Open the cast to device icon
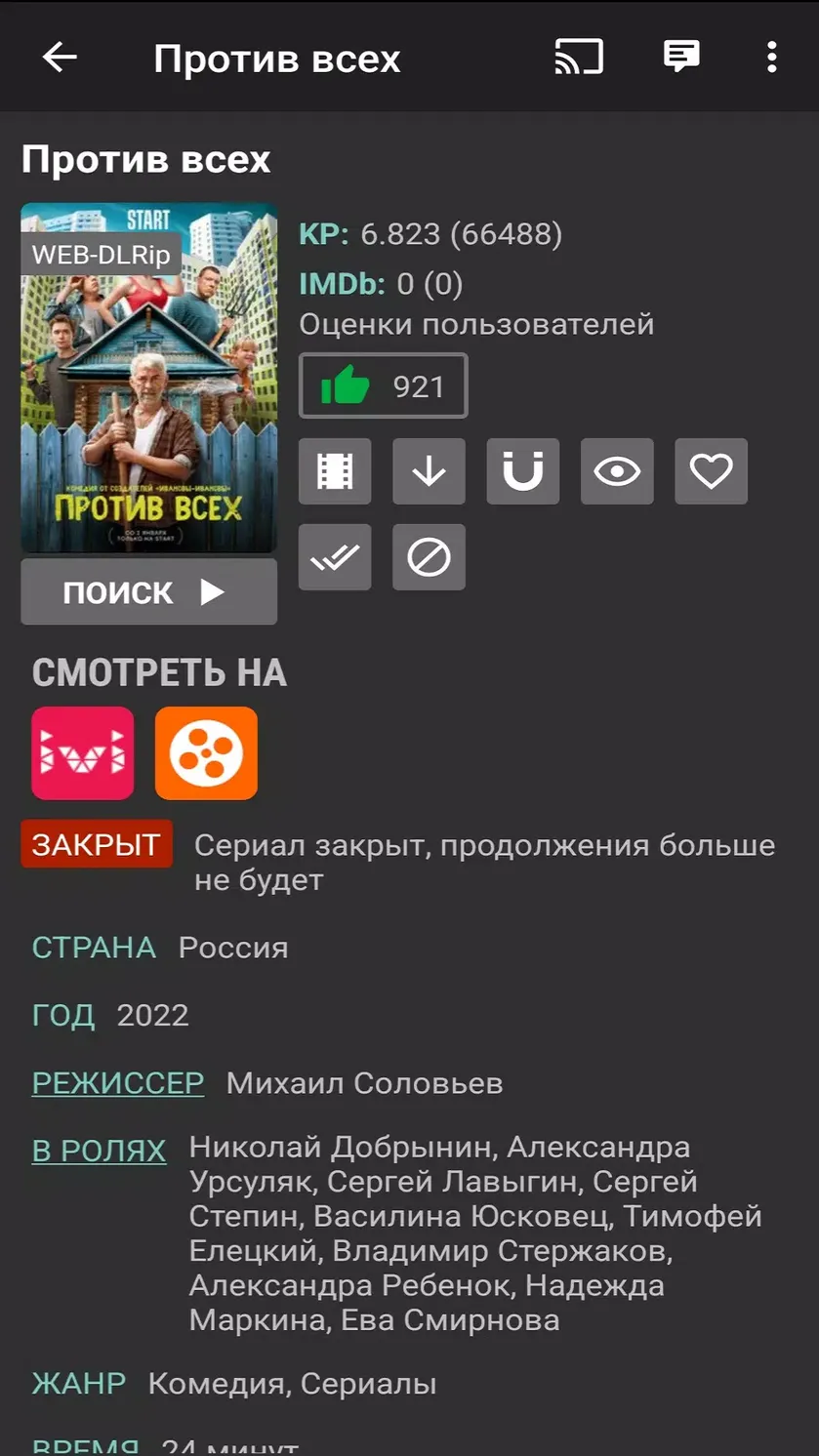The width and height of the screenshot is (819, 1456). pos(580,58)
